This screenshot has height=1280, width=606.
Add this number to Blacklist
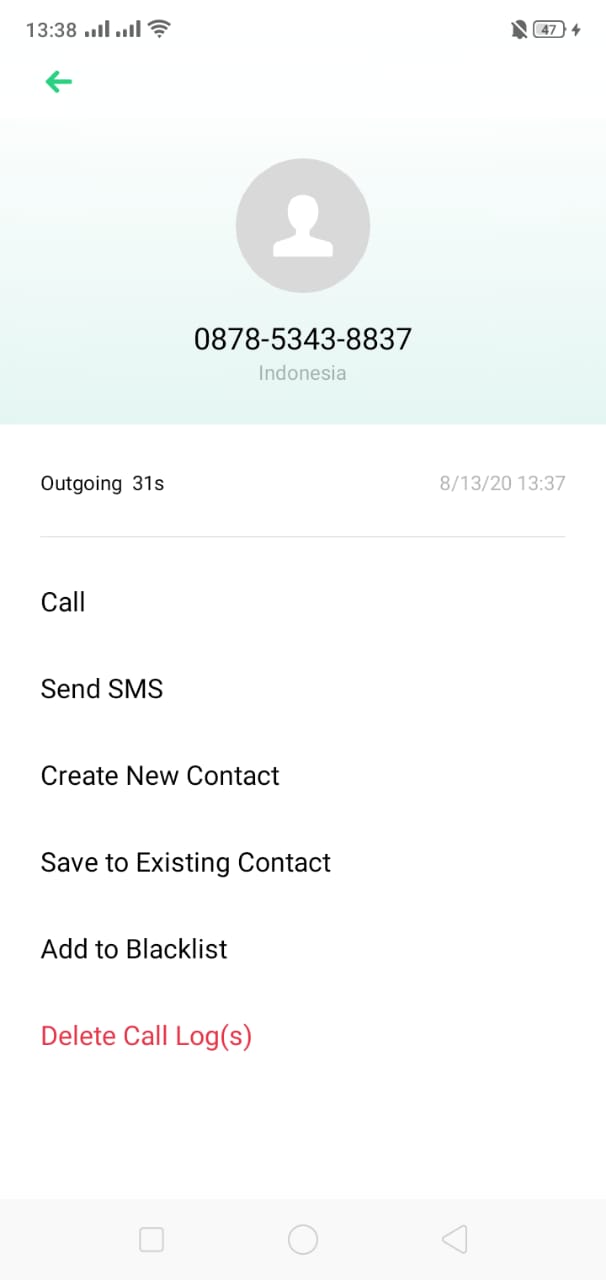pyautogui.click(x=134, y=949)
